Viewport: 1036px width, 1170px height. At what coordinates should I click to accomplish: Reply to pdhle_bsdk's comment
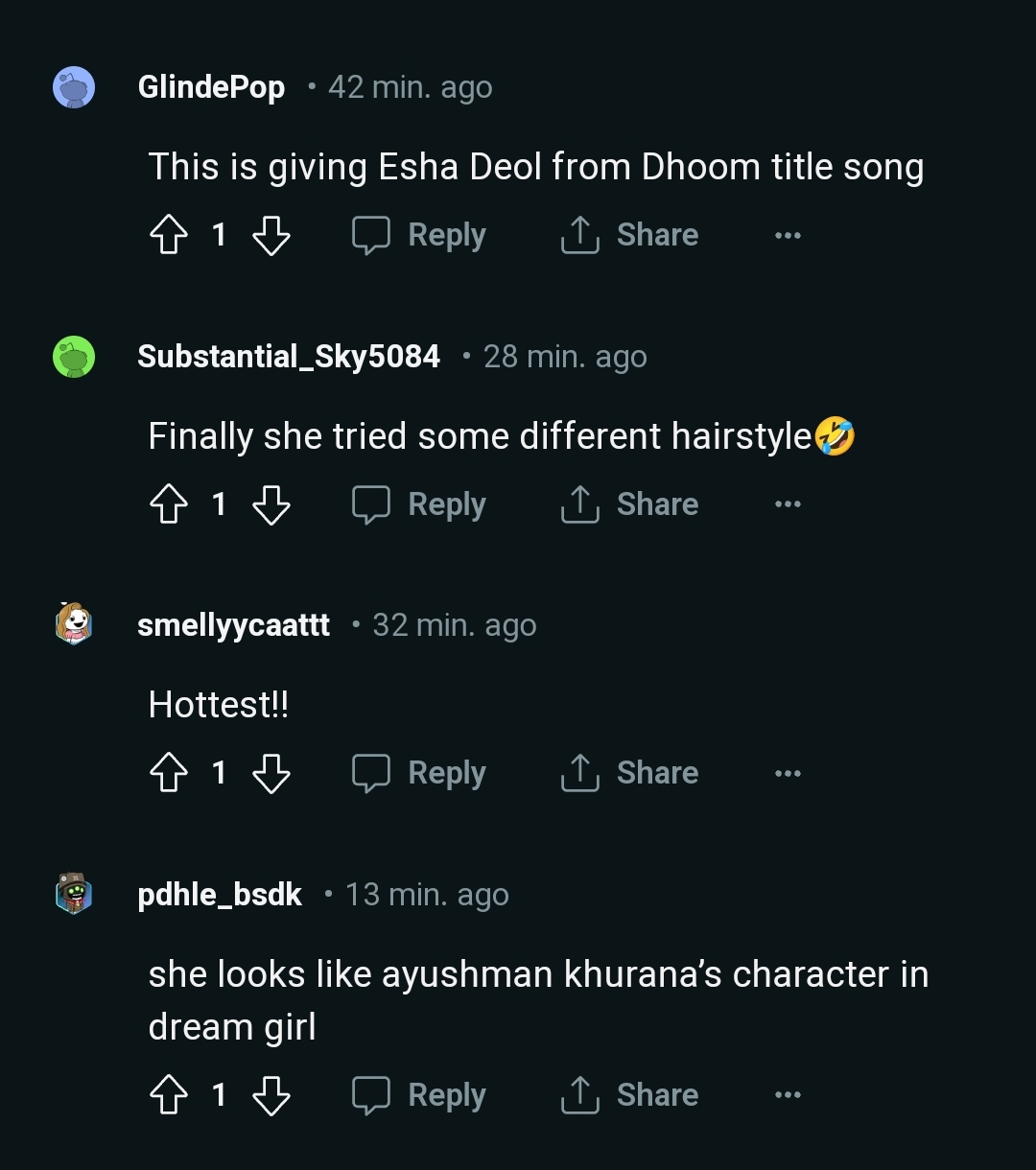(419, 1095)
